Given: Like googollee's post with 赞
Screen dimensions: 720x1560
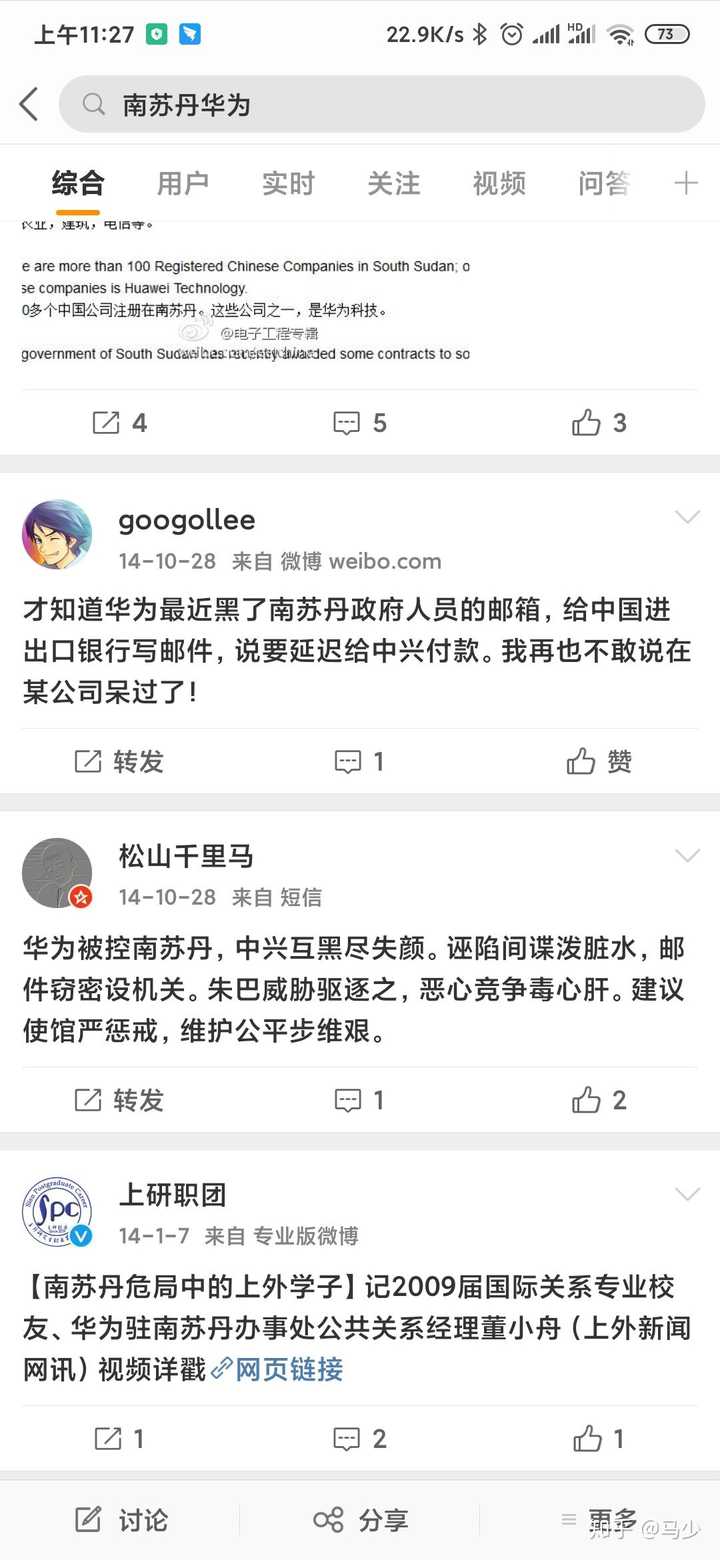Looking at the screenshot, I should 599,762.
